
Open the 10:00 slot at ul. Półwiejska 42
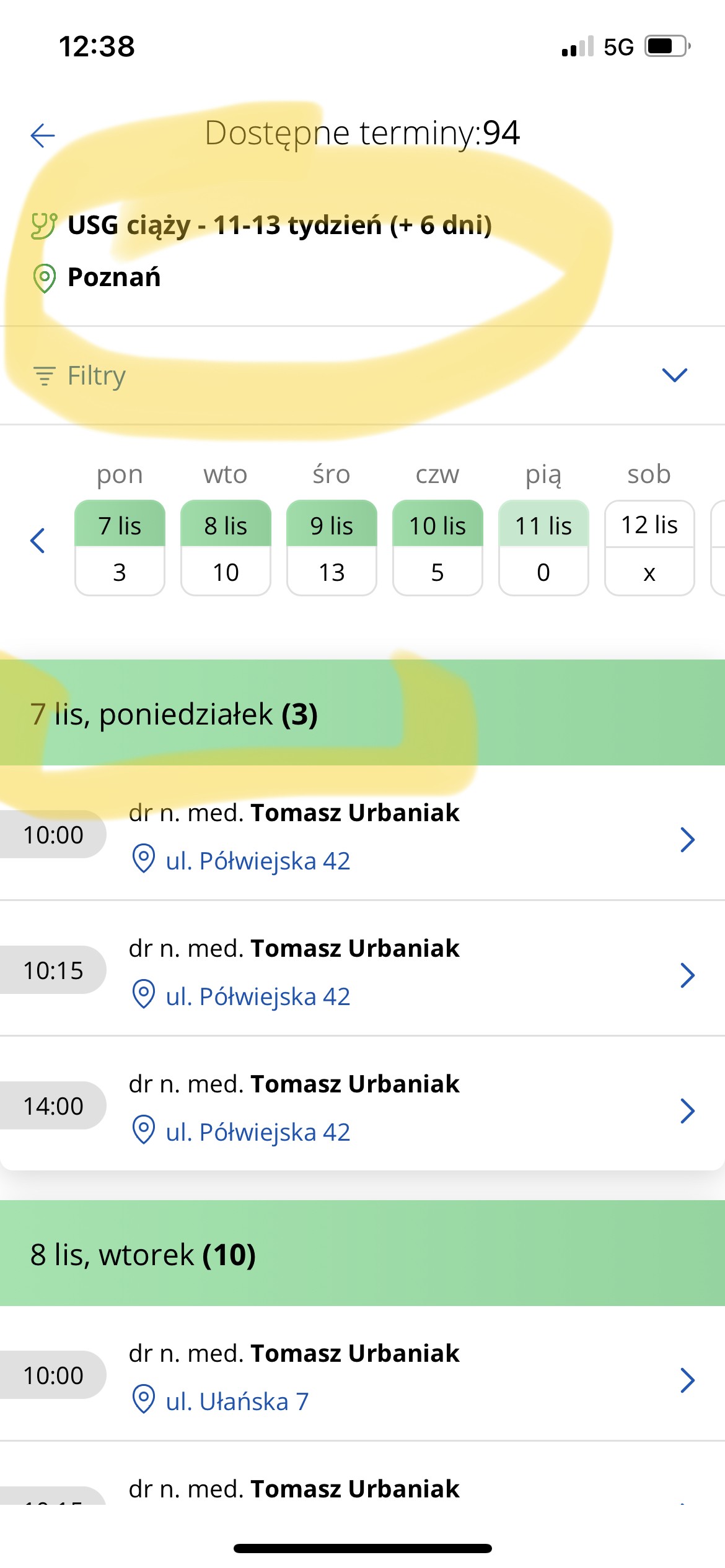362,834
